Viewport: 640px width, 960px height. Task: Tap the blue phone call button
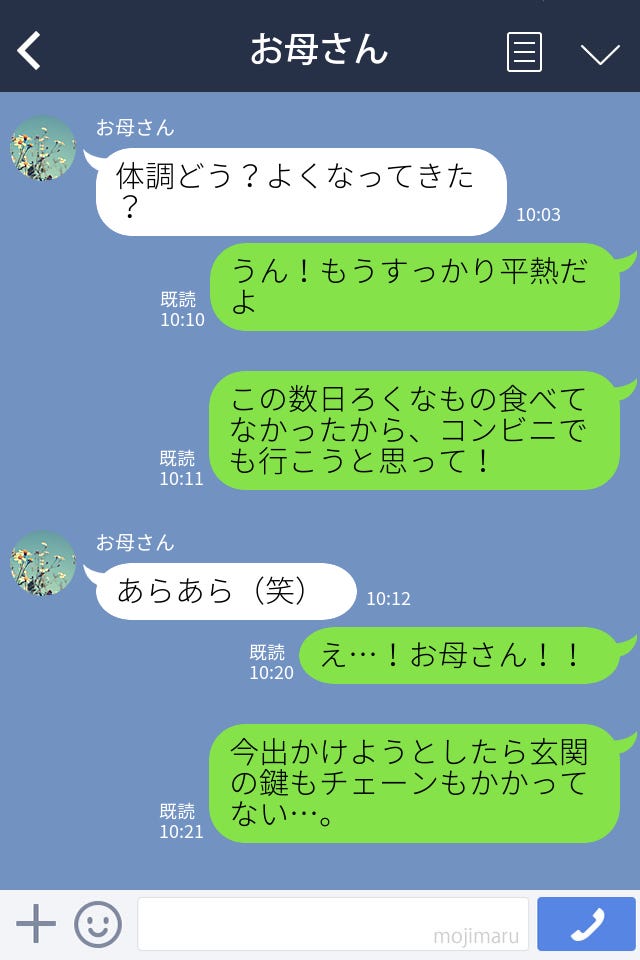pyautogui.click(x=586, y=924)
